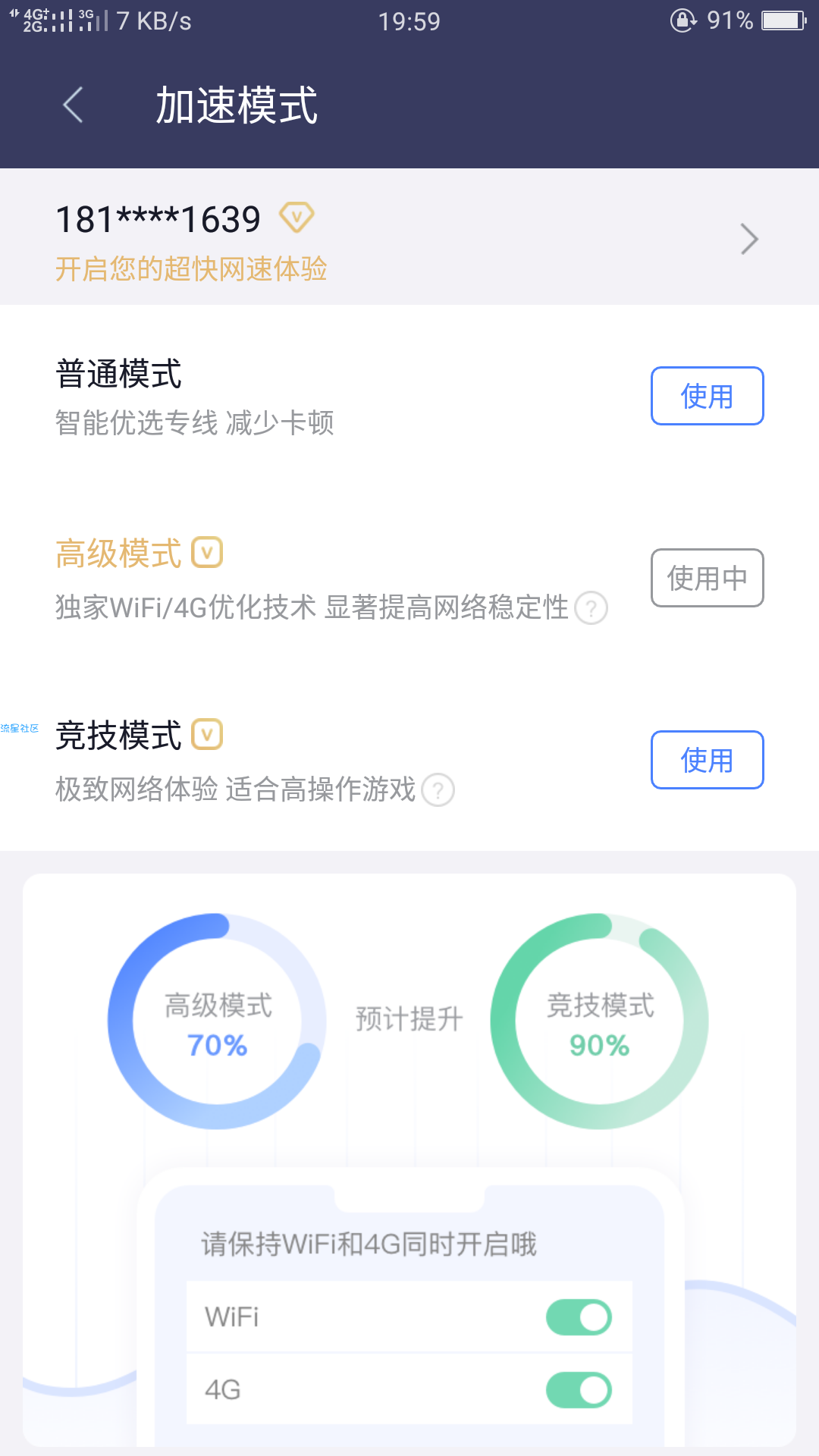This screenshot has height=1456, width=819.
Task: Tap 使用 button for 竞技模式
Action: click(x=707, y=760)
